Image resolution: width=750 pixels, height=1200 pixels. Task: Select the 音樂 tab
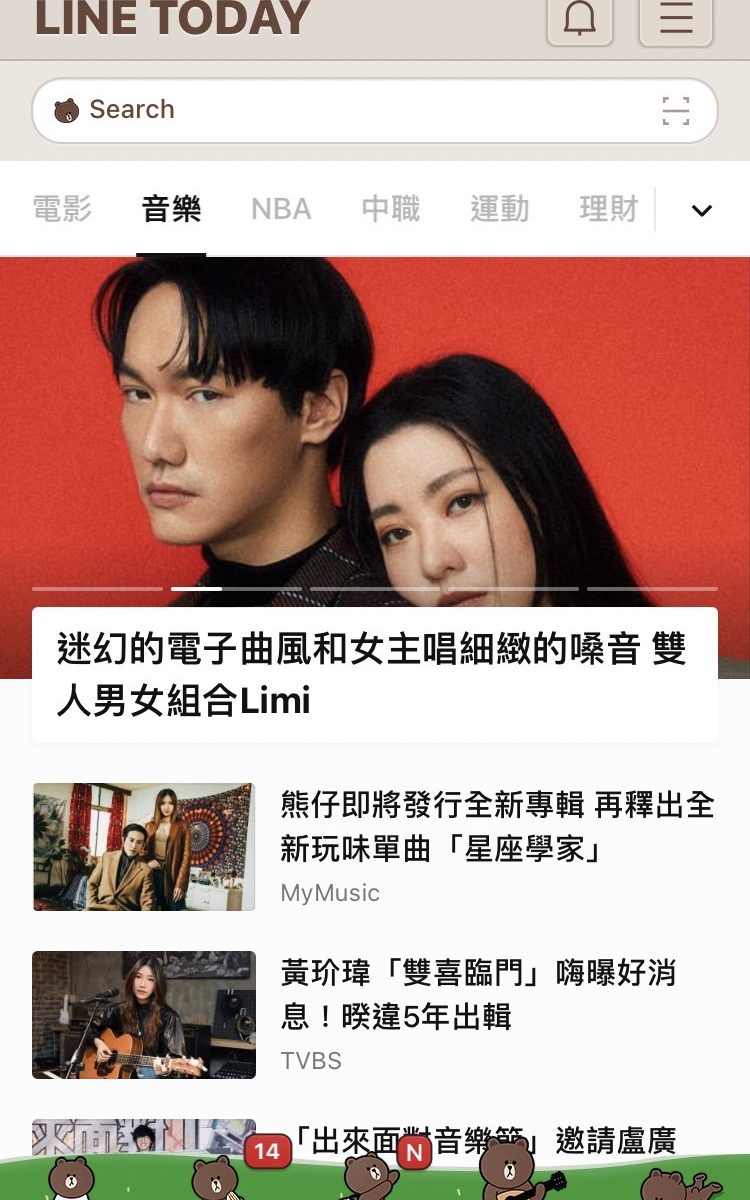click(171, 209)
